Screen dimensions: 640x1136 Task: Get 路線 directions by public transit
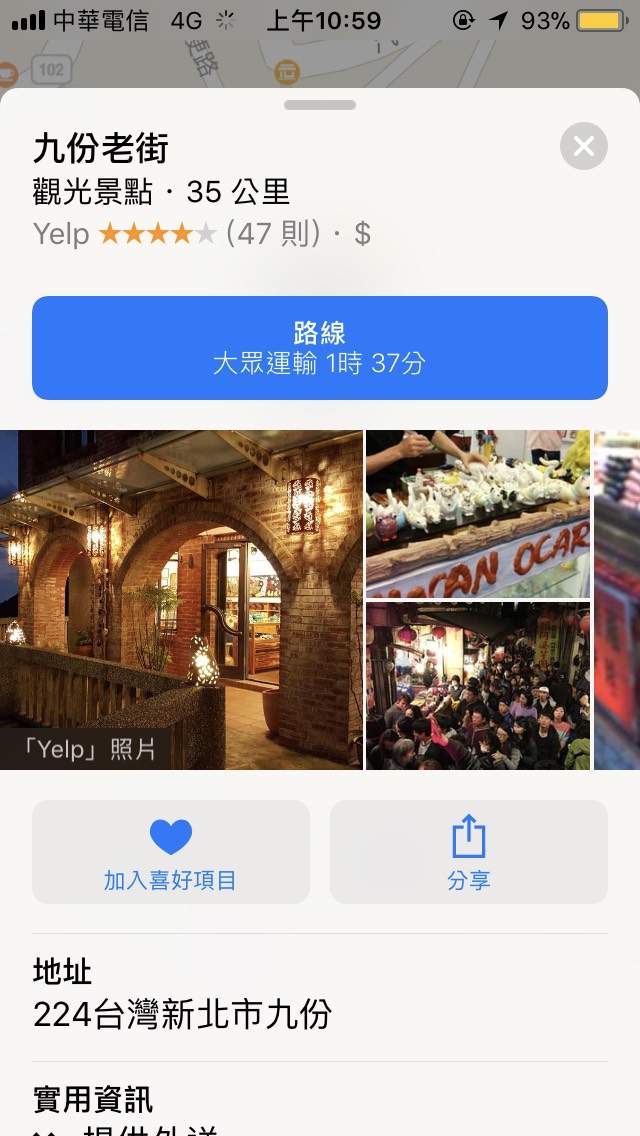[320, 348]
